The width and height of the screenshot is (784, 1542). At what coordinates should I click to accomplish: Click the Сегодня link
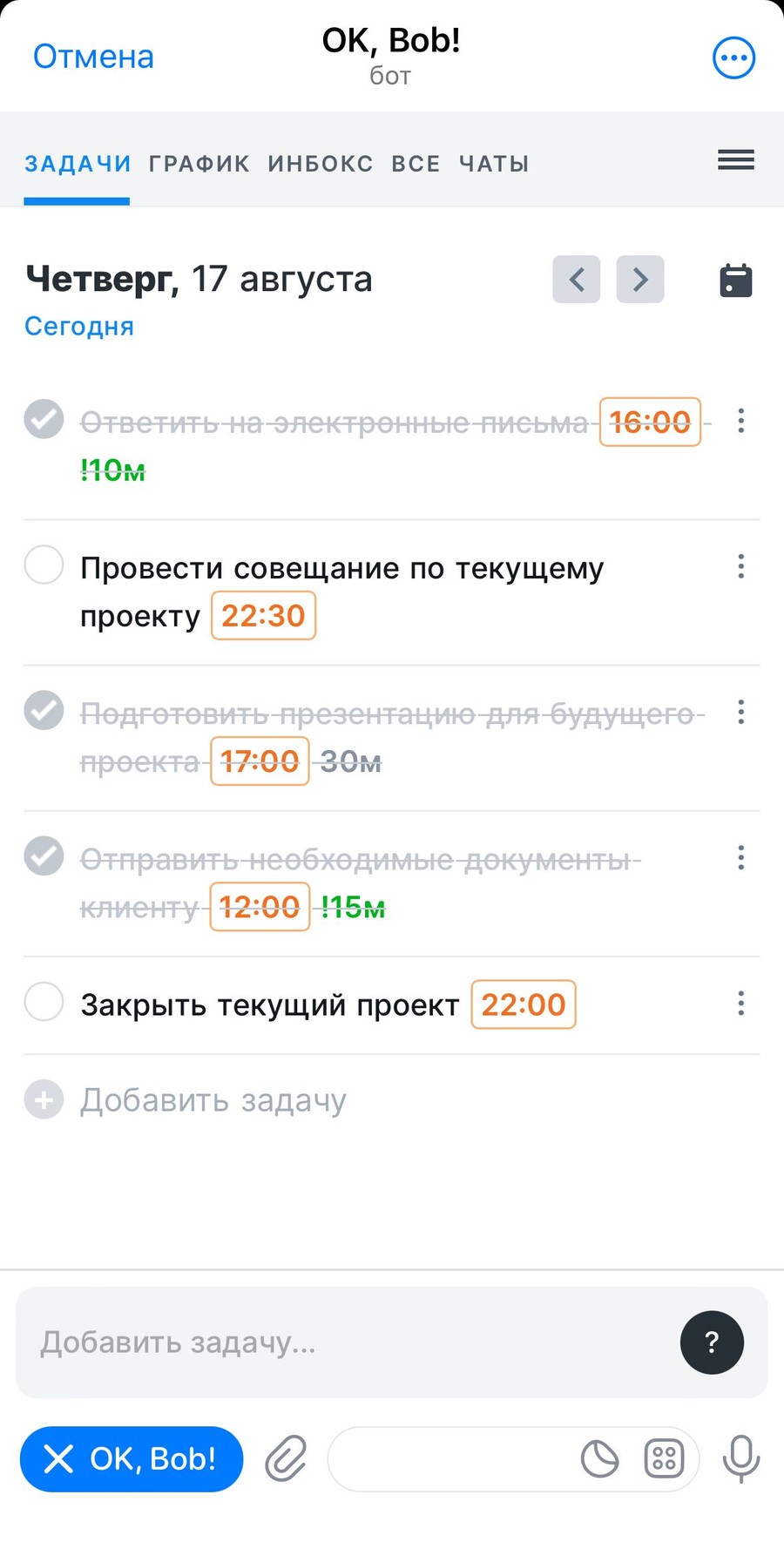[x=79, y=326]
